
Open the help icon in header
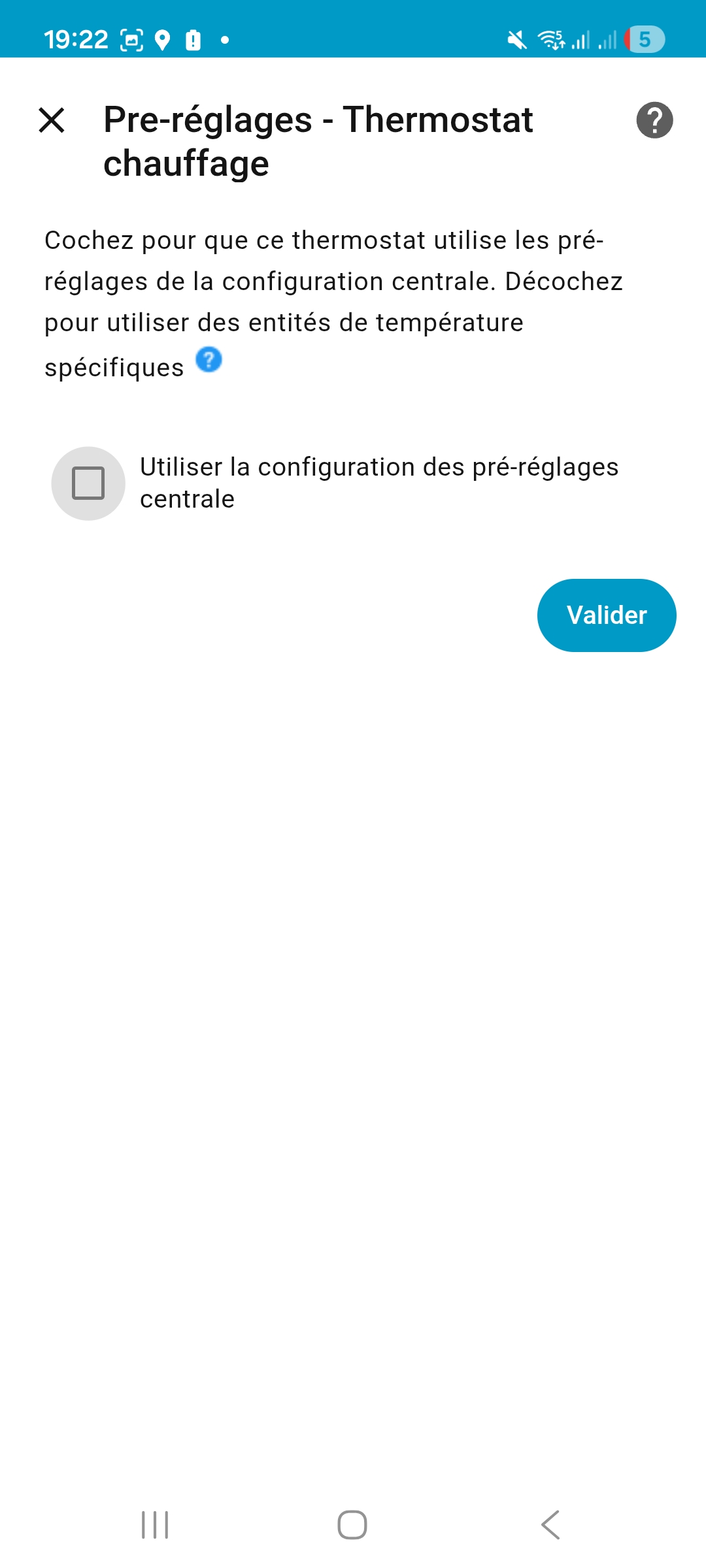[654, 120]
